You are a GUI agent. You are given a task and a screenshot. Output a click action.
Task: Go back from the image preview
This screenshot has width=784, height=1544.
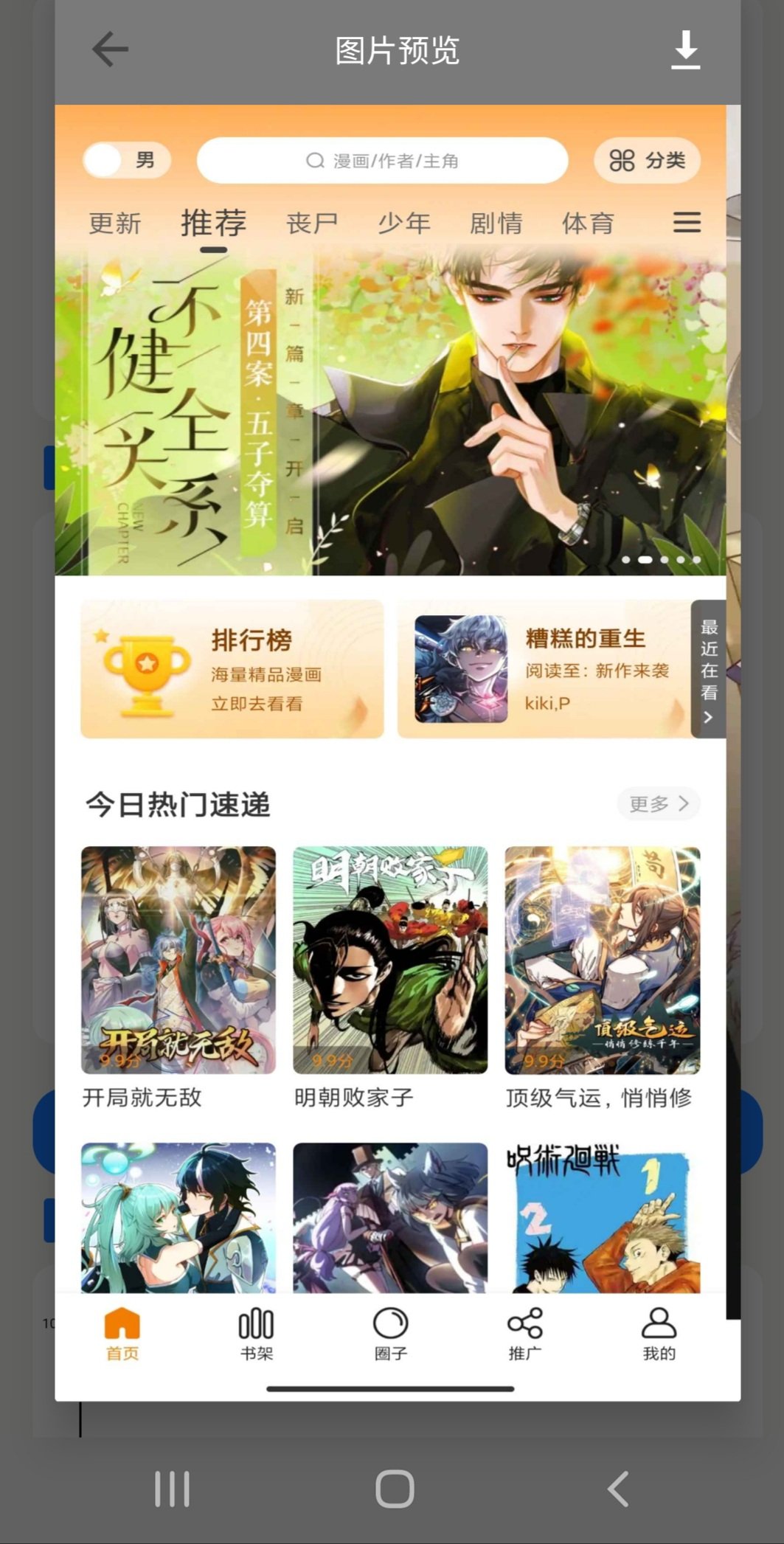point(110,50)
